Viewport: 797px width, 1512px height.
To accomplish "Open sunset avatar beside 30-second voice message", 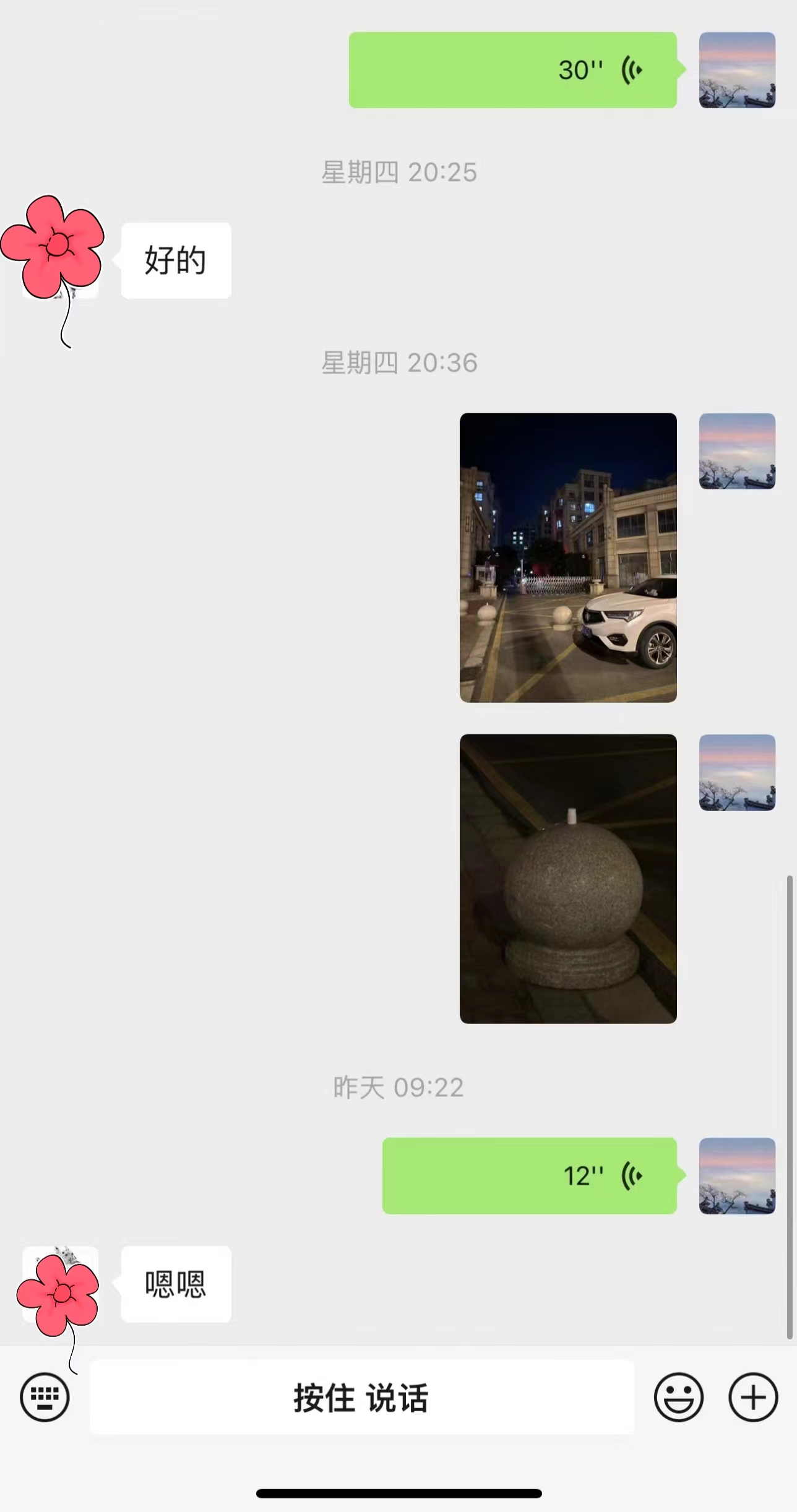I will (736, 70).
